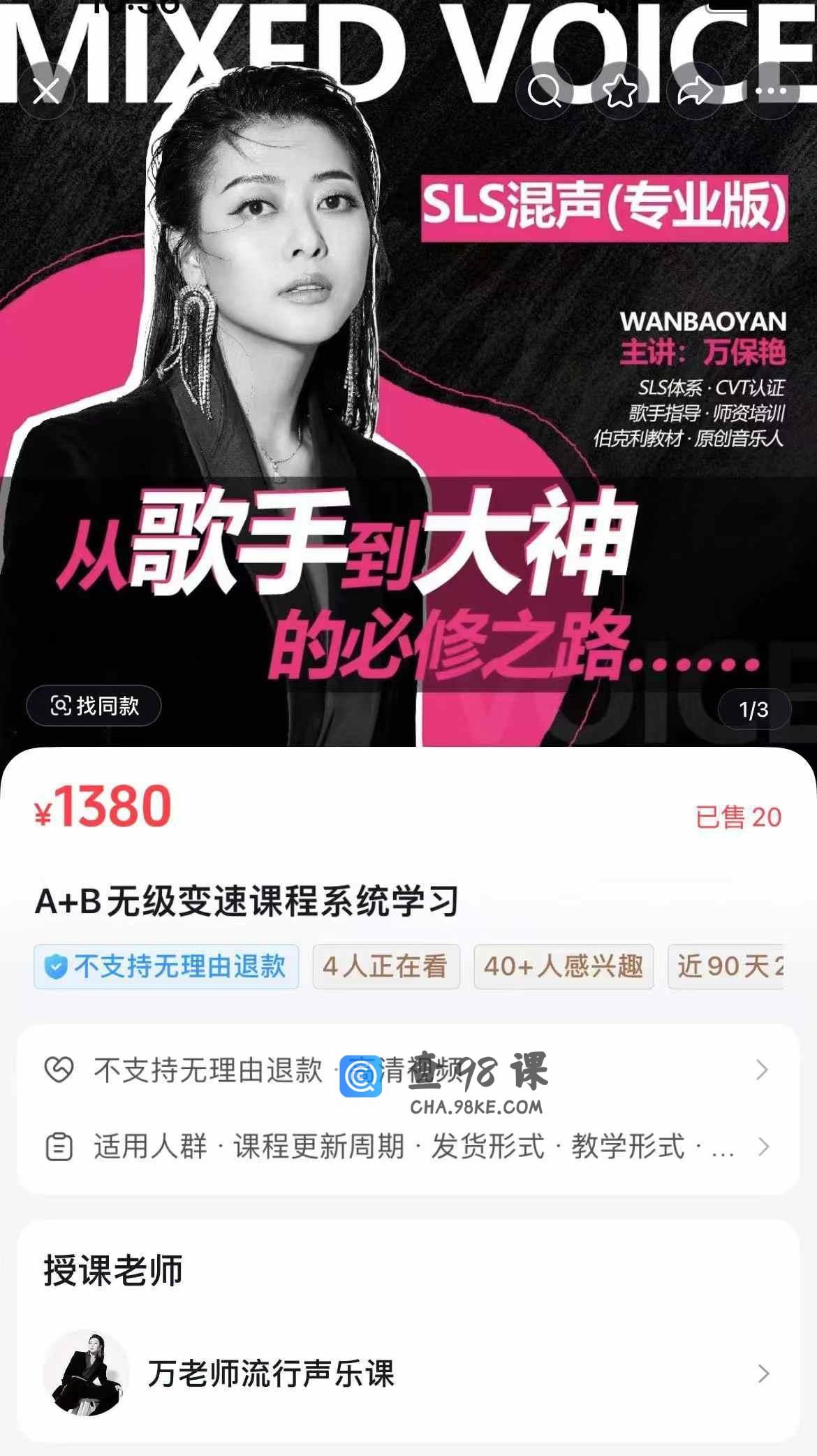The width and height of the screenshot is (817, 1456).
Task: Open the search icon
Action: (x=544, y=92)
